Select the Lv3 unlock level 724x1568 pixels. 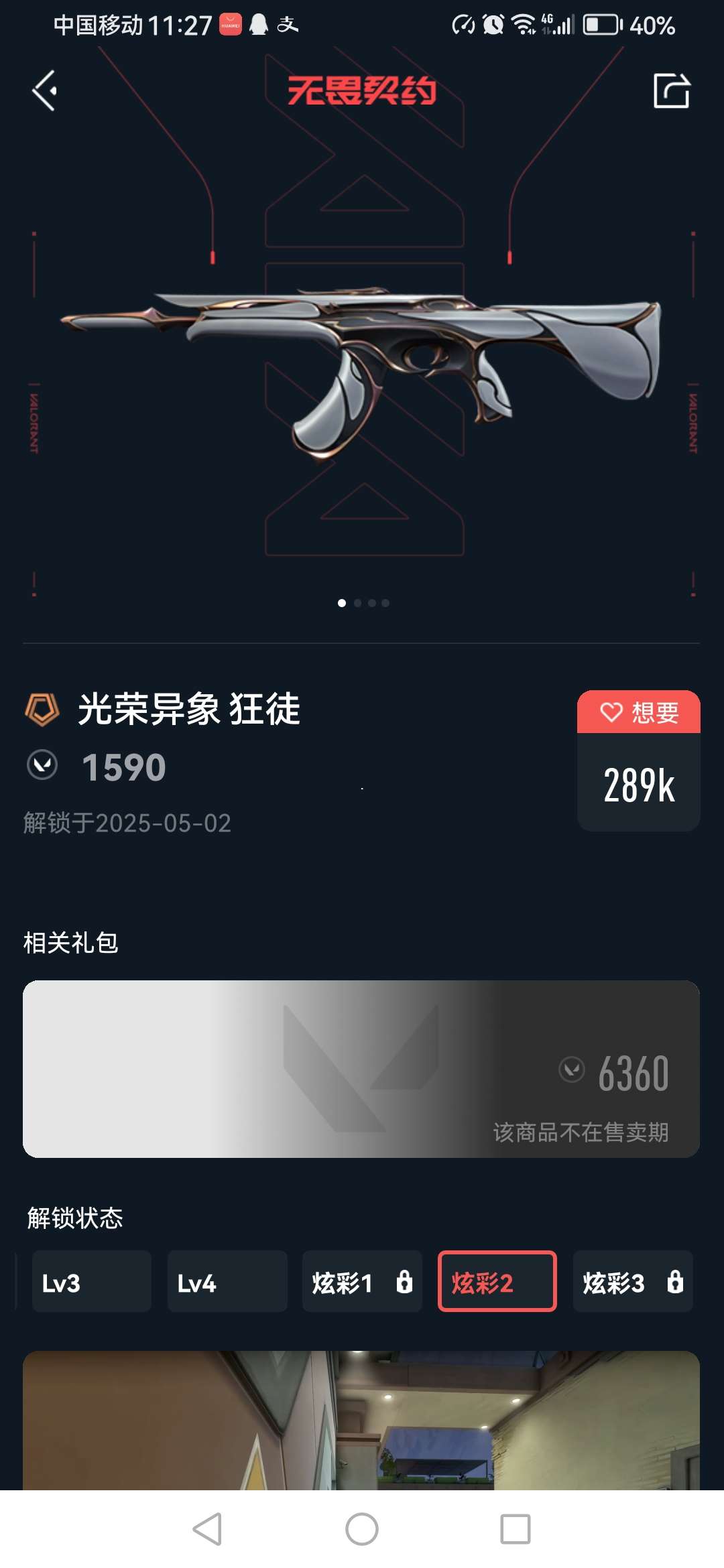[x=91, y=1281]
